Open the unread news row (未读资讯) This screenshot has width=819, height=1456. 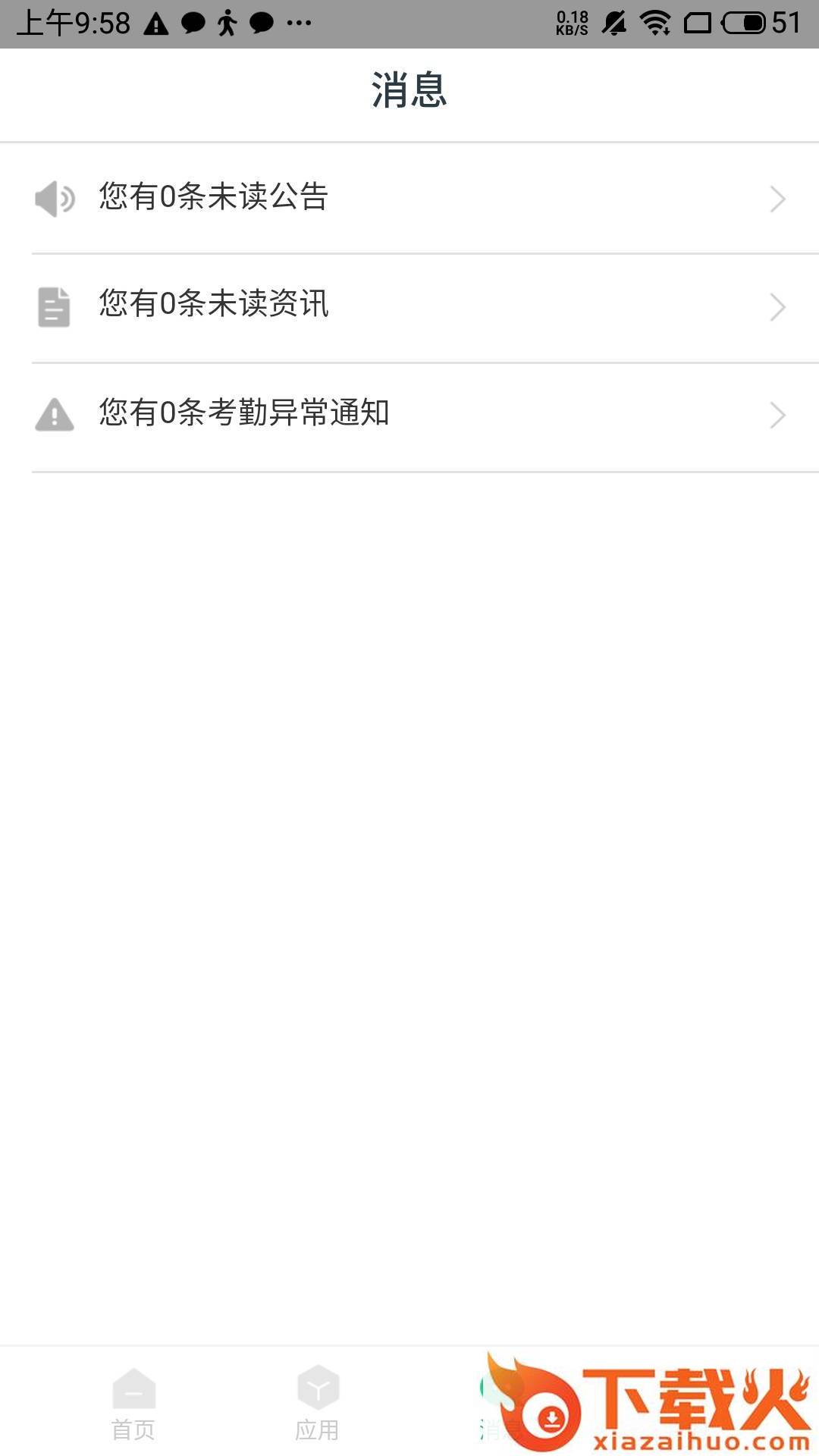[409, 307]
